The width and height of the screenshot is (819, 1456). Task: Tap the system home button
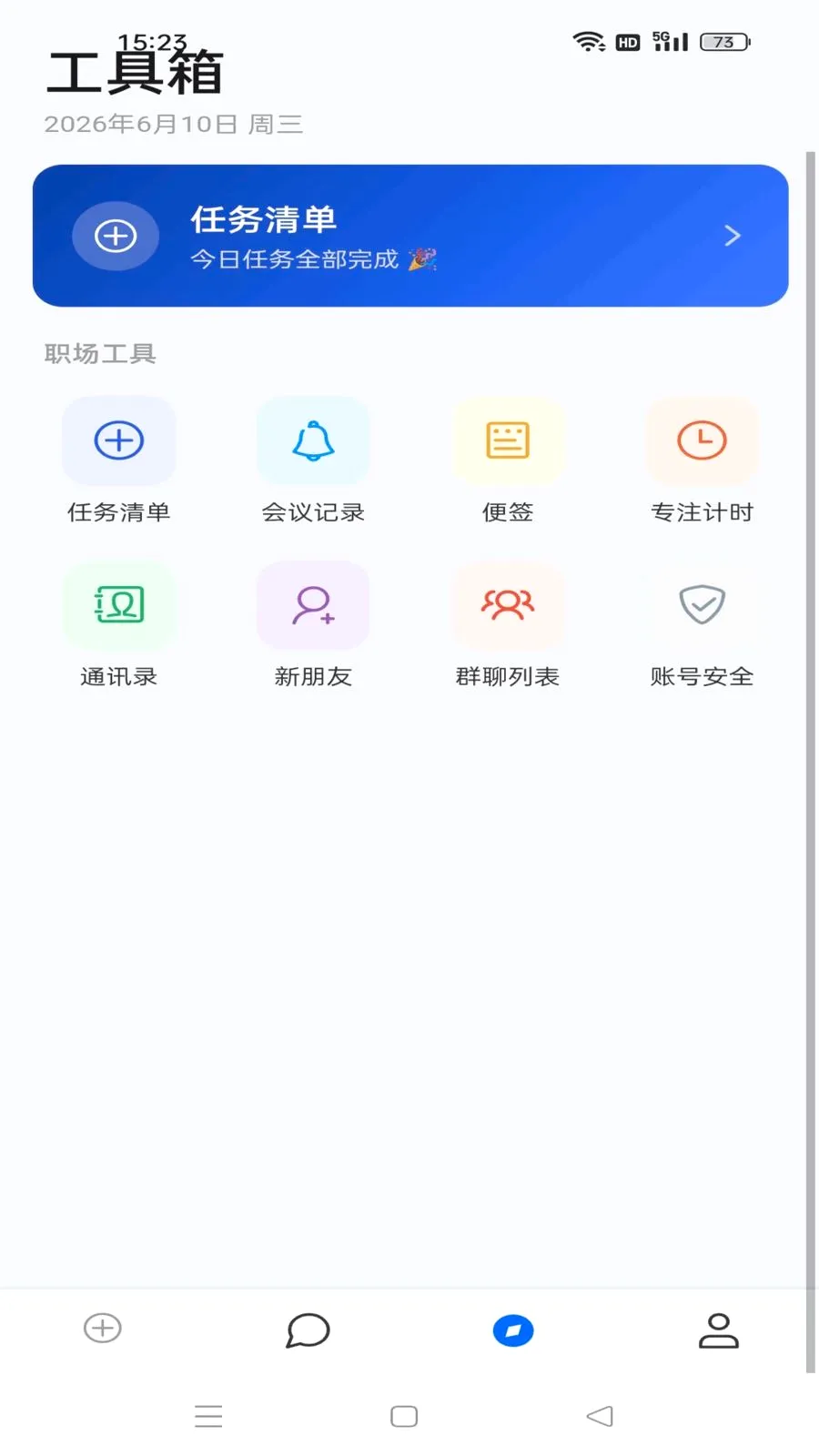click(404, 1416)
